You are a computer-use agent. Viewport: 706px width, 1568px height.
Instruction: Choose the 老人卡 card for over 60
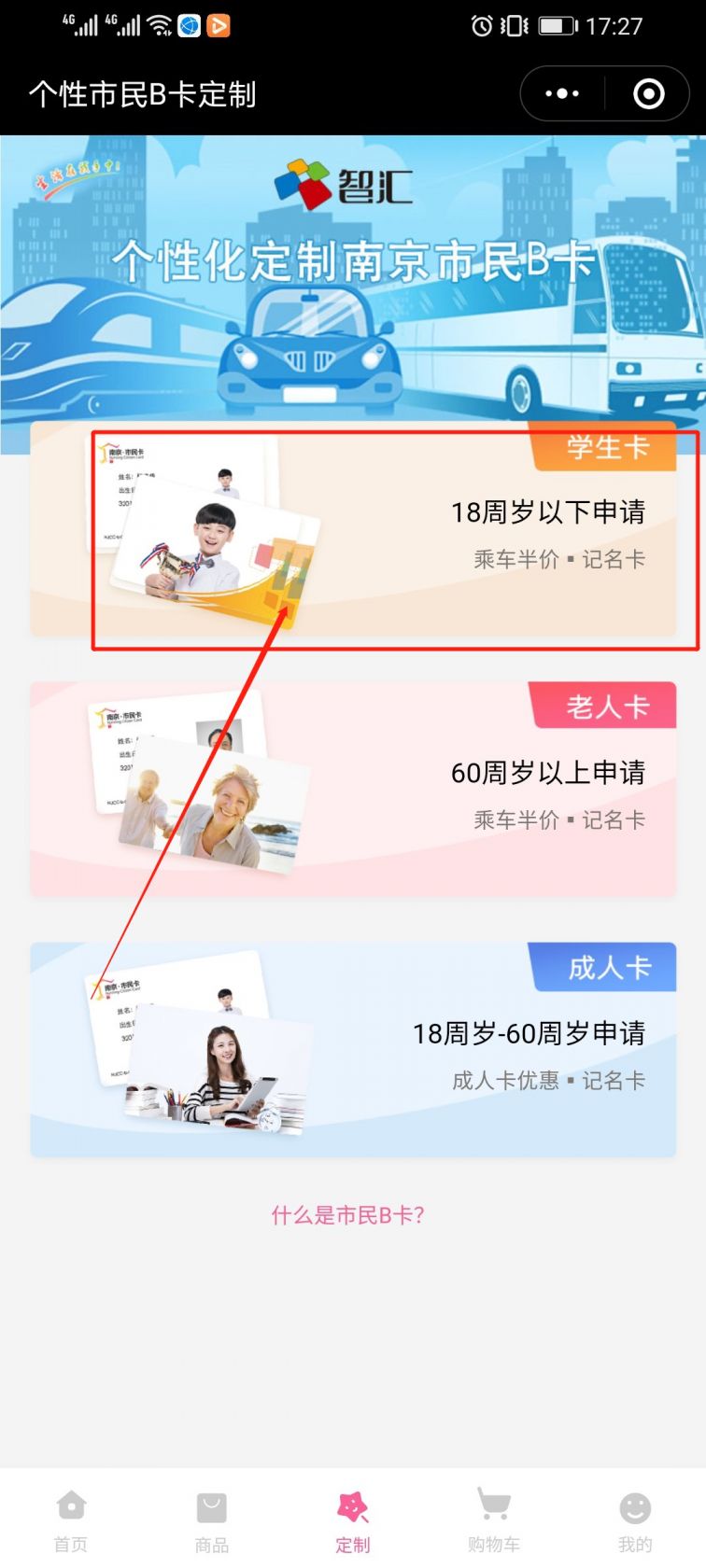pos(353,790)
